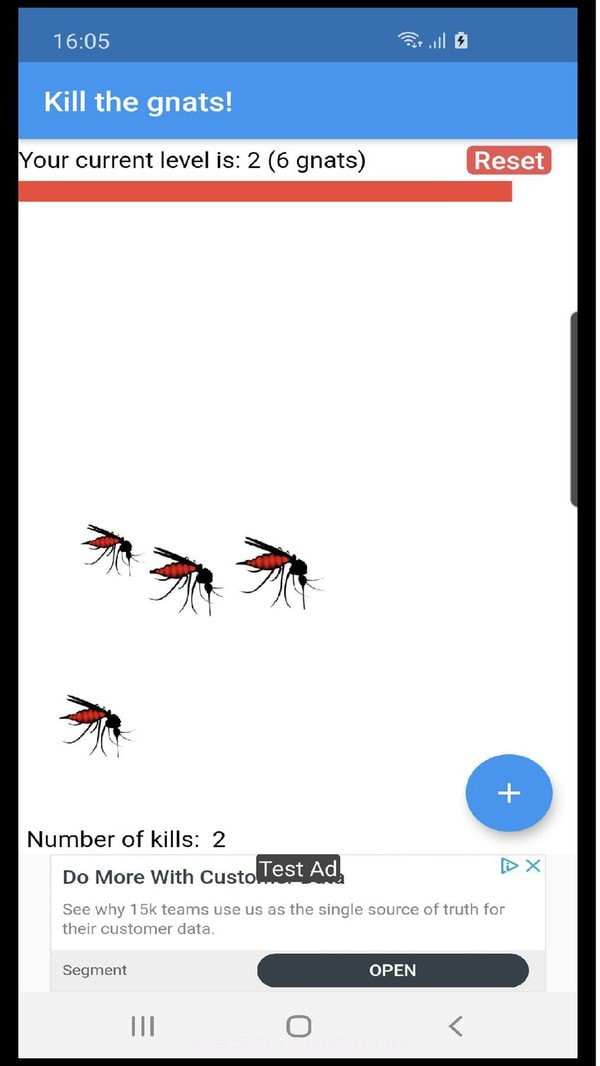Image resolution: width=600 pixels, height=1066 pixels.
Task: Tap the blue plus floating button
Action: coord(508,793)
